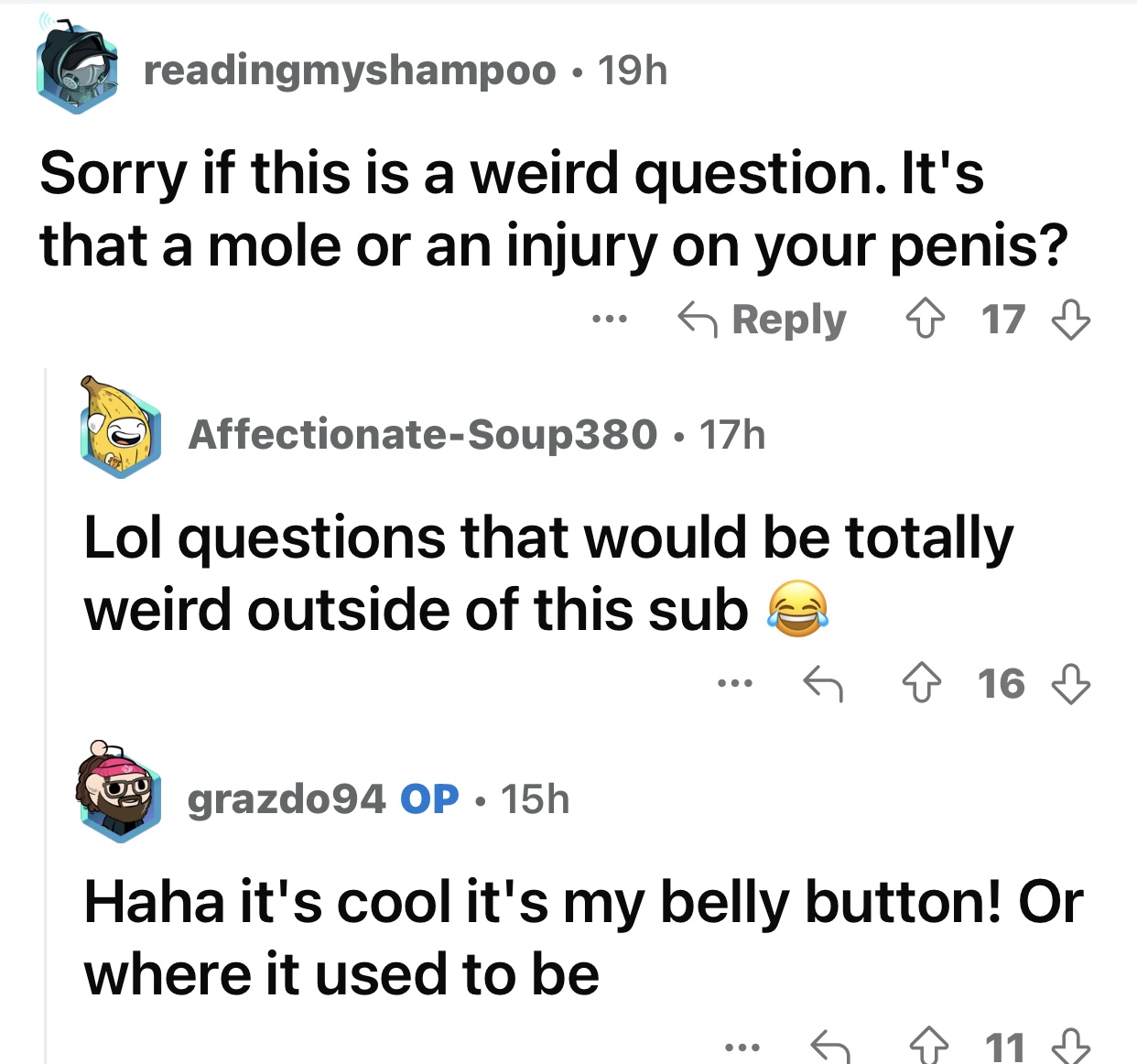Open overflow menu on readingmyshampoo's comment

point(608,320)
